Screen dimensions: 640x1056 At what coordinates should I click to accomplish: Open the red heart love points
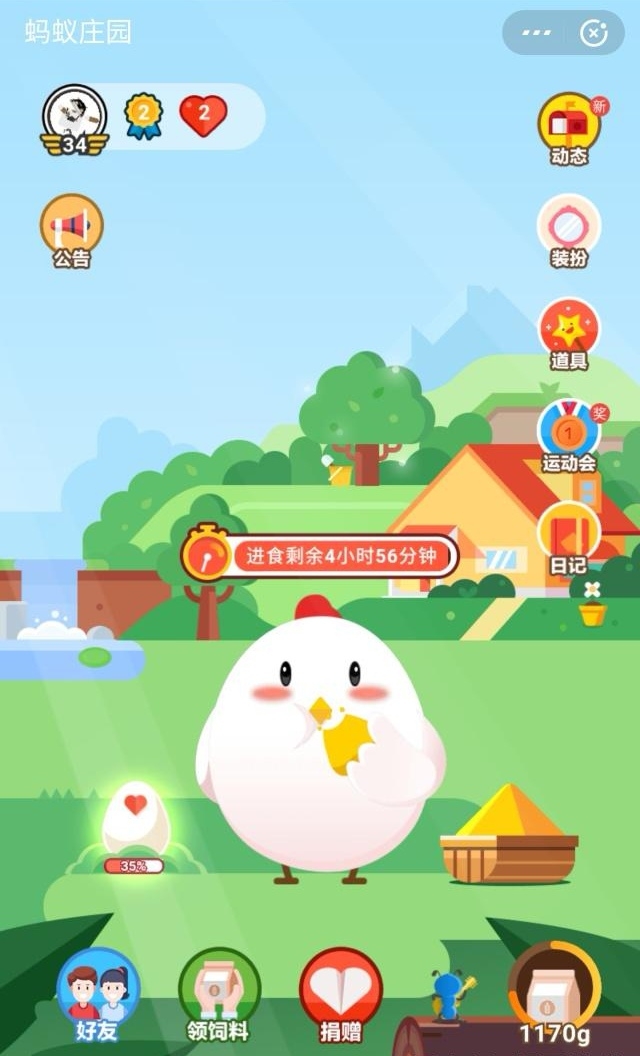click(203, 116)
